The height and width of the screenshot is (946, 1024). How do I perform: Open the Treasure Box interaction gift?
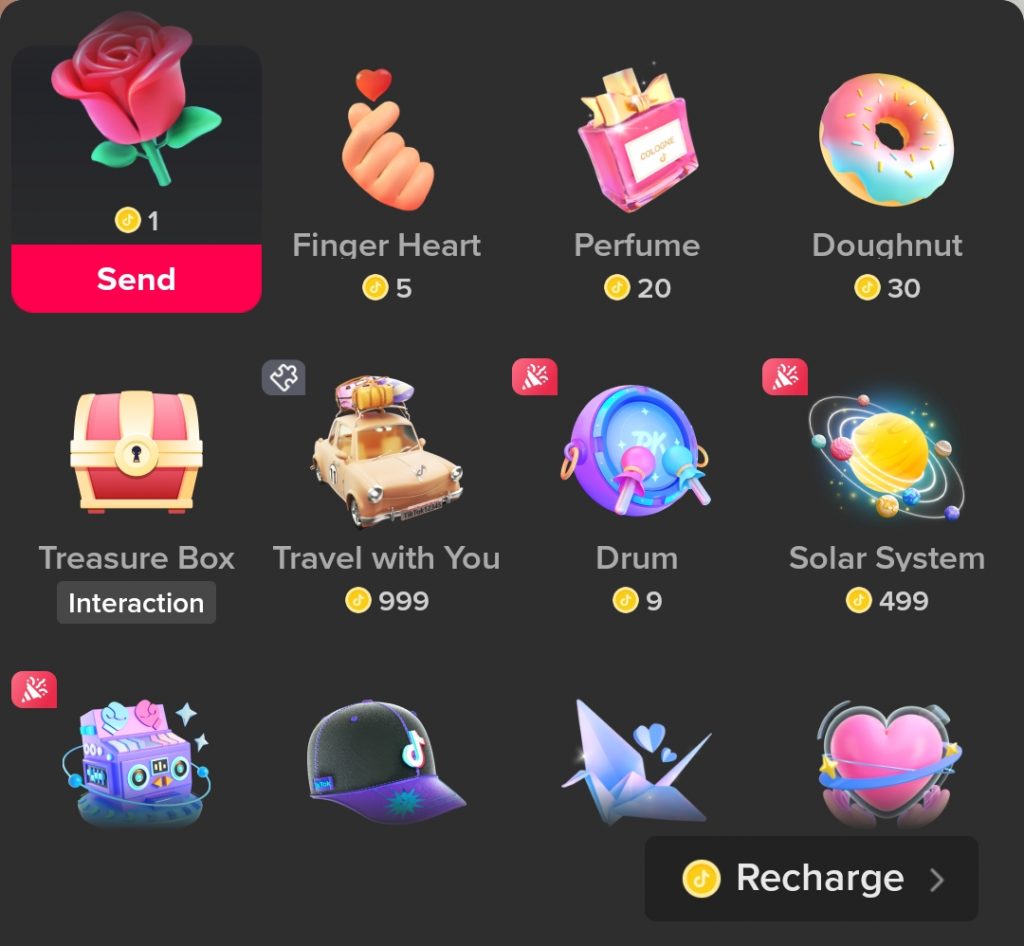point(136,455)
